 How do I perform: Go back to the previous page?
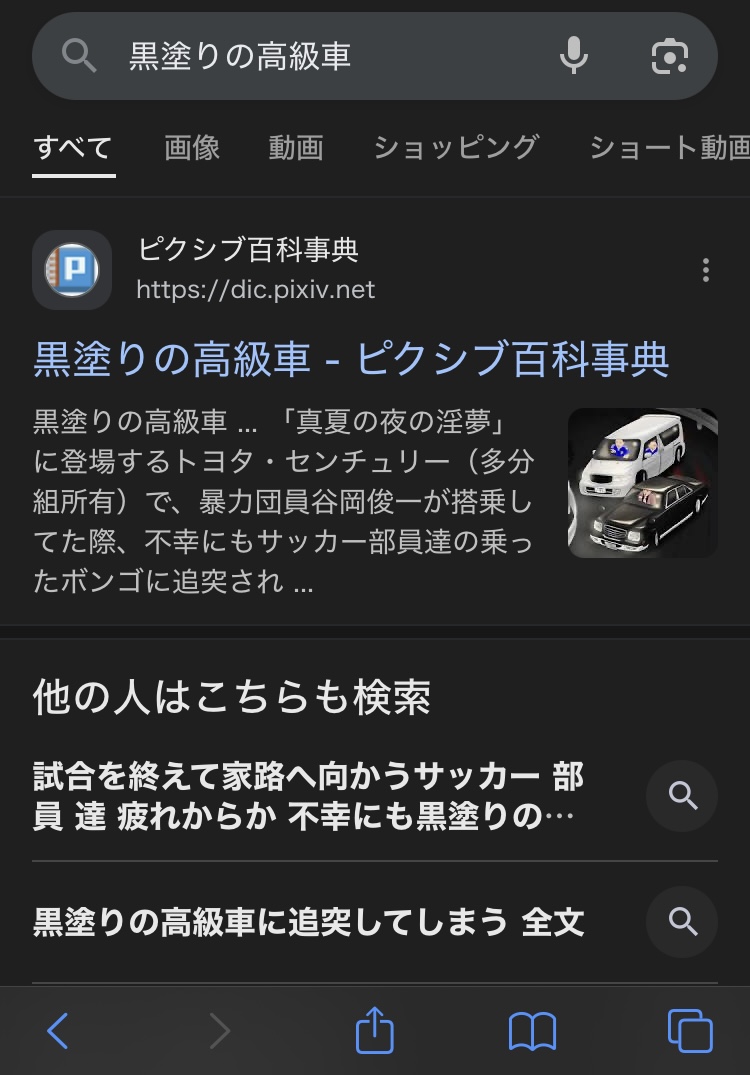(58, 1031)
